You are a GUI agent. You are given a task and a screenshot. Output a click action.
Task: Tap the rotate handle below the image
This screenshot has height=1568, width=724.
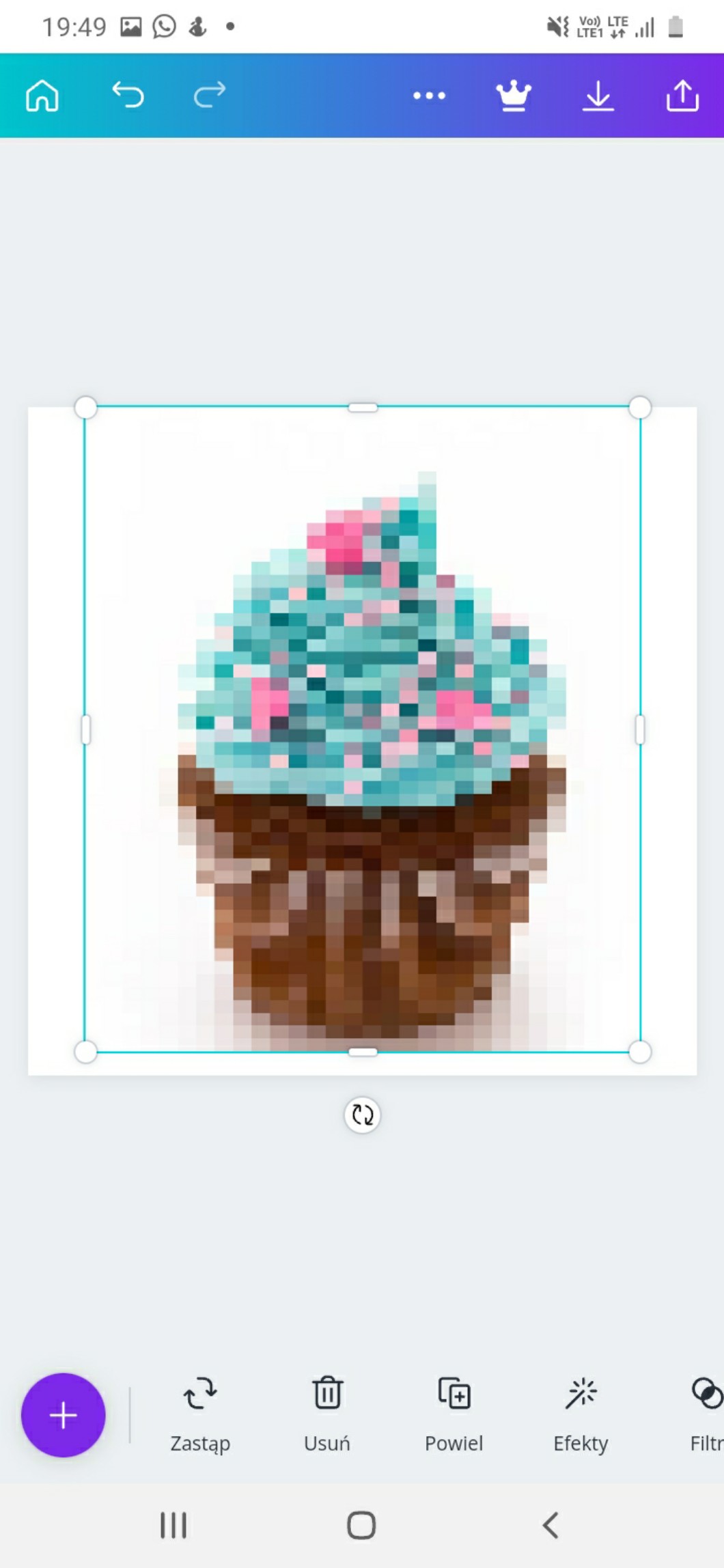(x=362, y=1115)
